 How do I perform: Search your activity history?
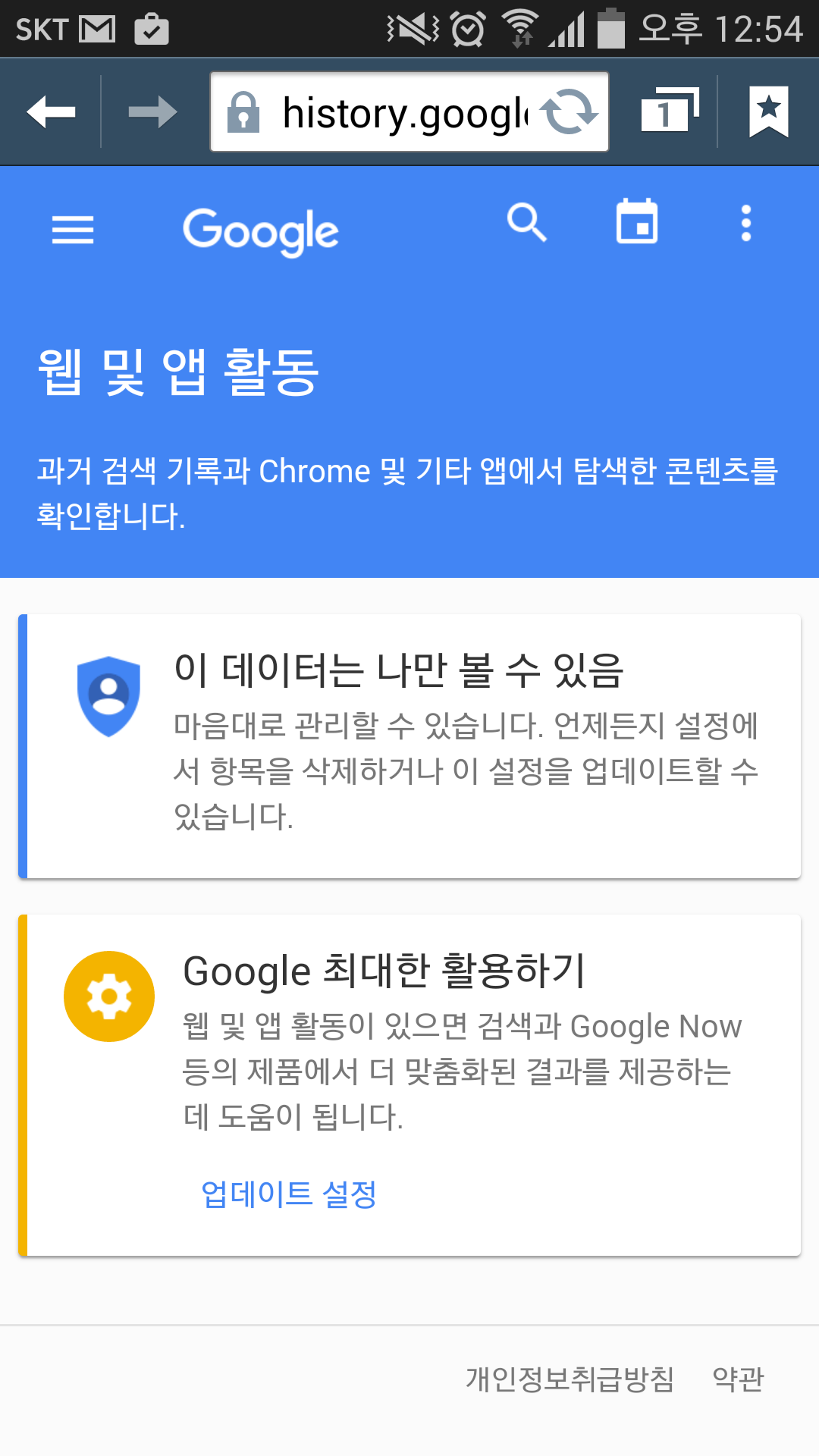(526, 223)
